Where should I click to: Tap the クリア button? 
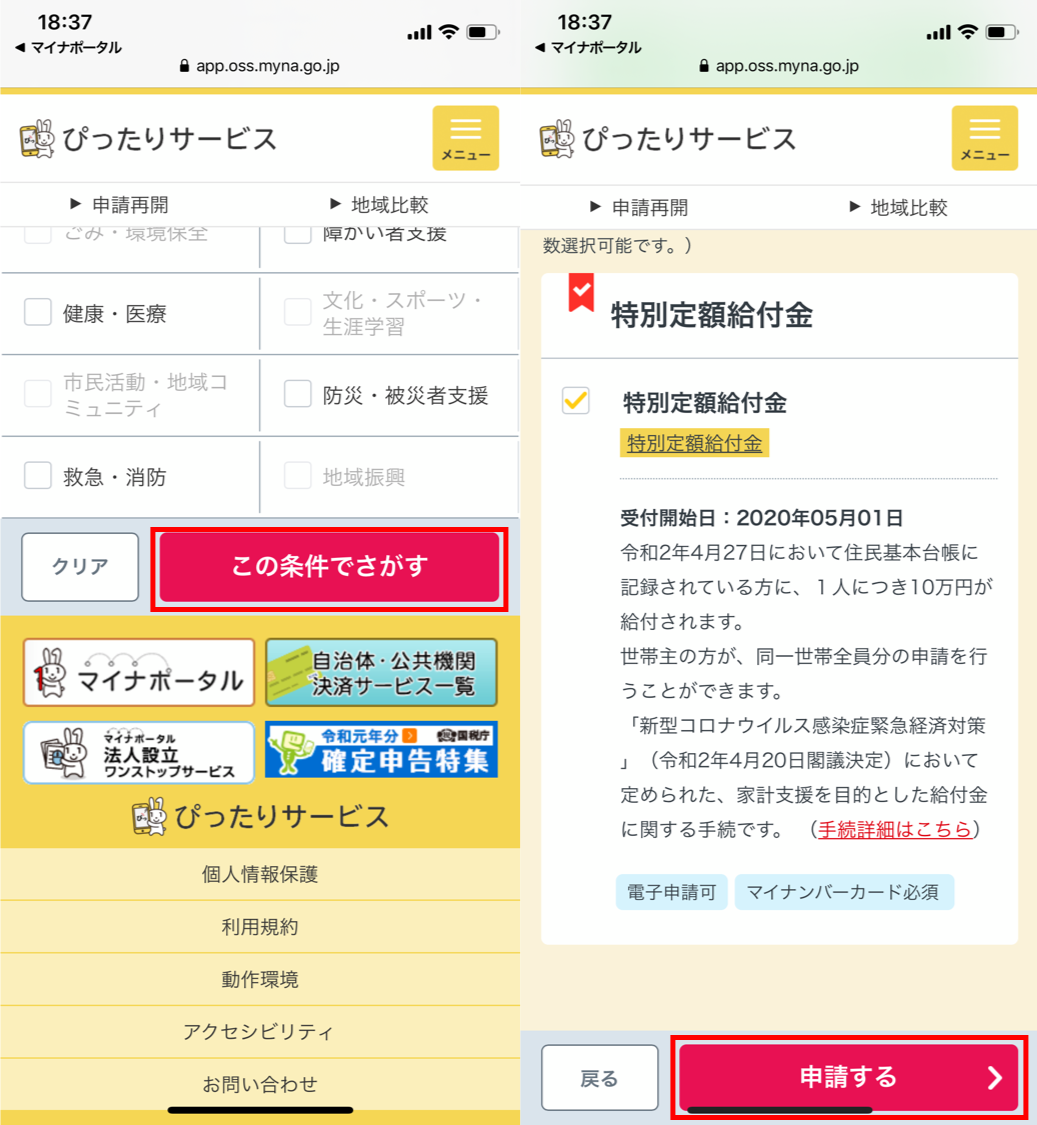click(x=80, y=567)
